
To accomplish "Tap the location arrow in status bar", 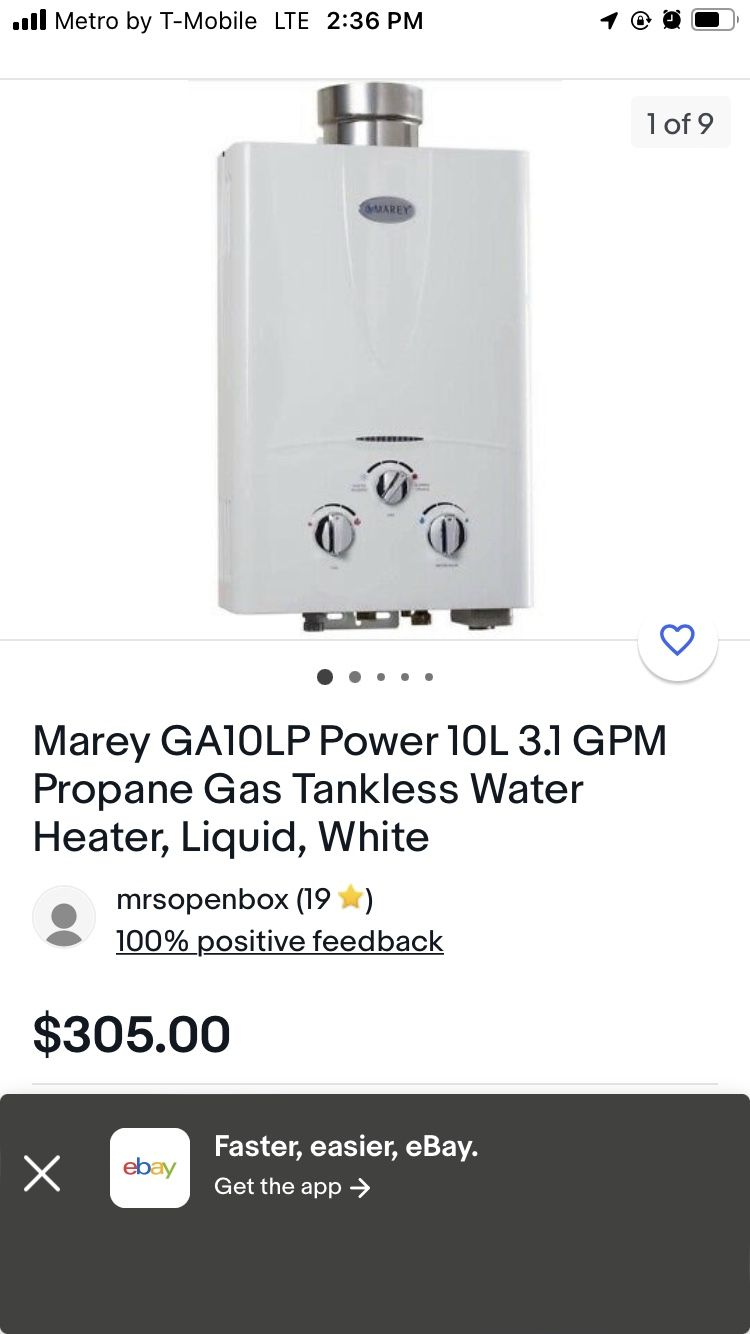I will (x=609, y=20).
